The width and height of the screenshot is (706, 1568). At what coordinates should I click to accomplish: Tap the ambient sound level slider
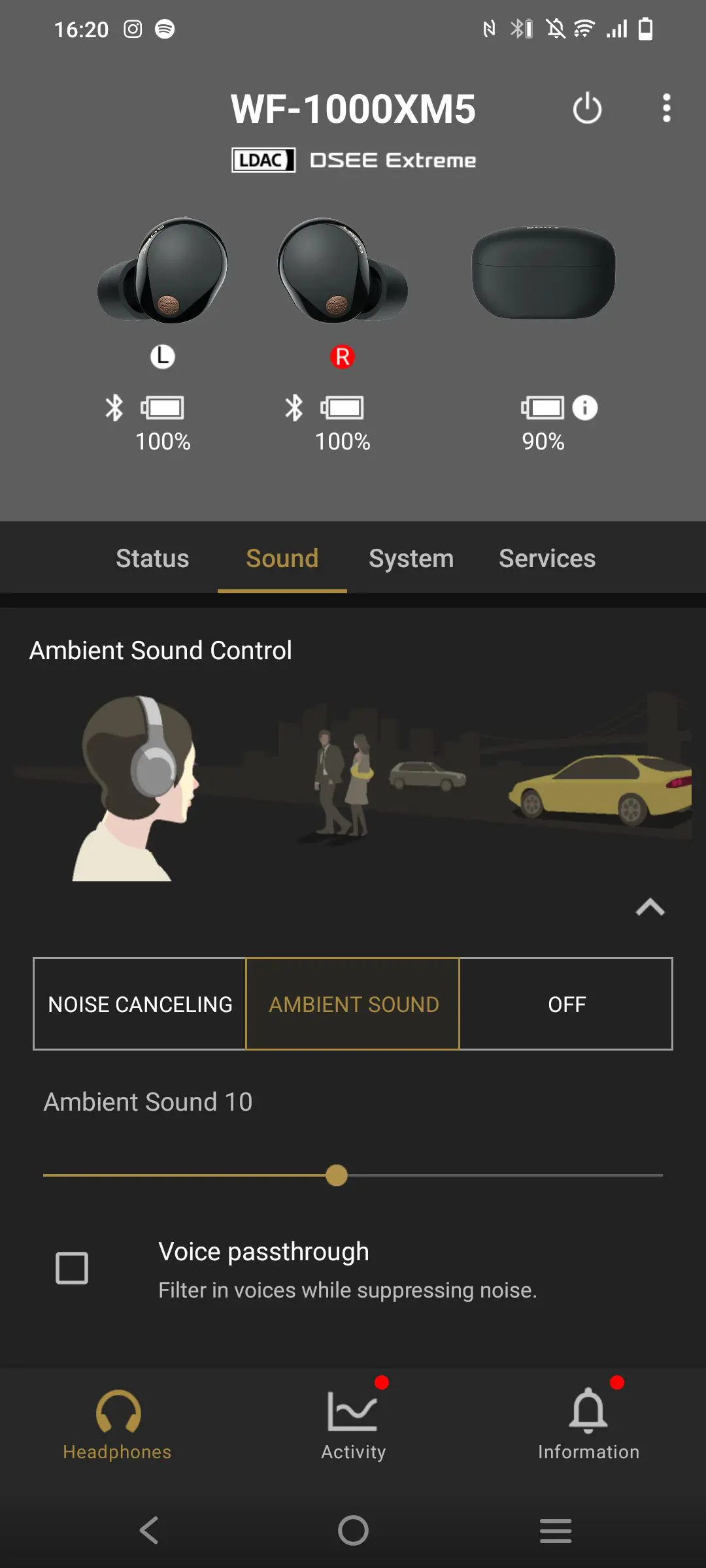pyautogui.click(x=337, y=1175)
